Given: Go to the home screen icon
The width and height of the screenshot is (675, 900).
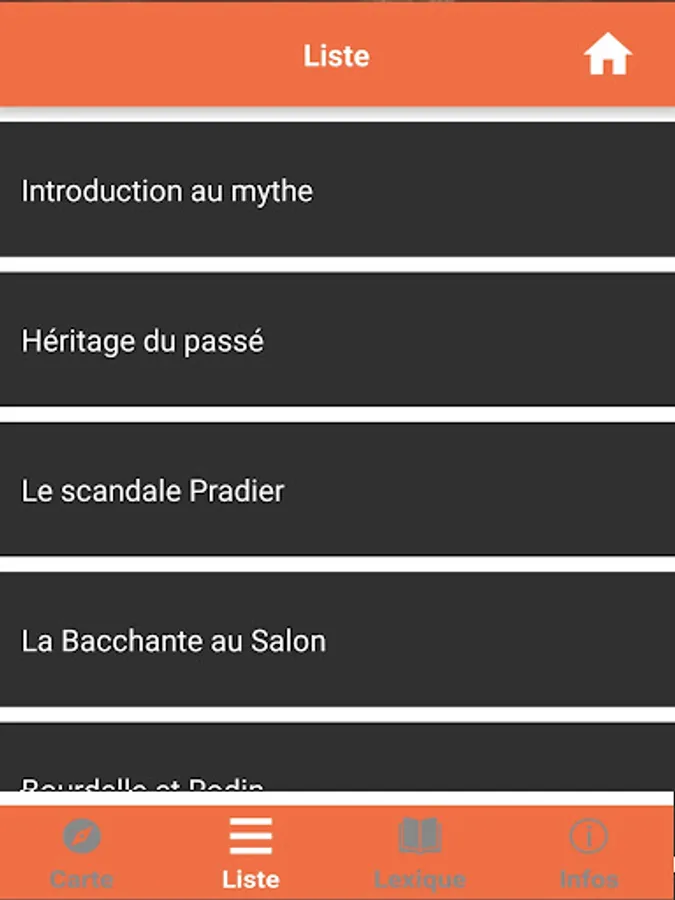Looking at the screenshot, I should 608,55.
